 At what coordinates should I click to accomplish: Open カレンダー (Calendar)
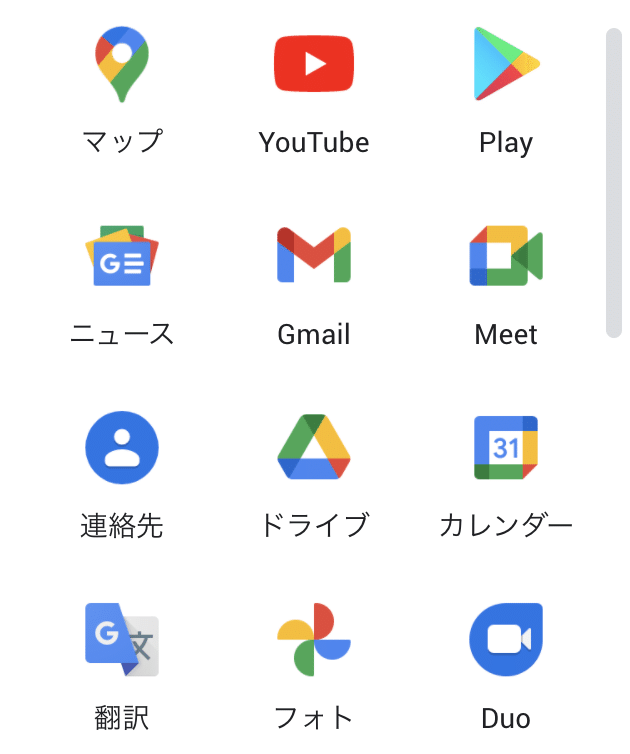point(506,448)
